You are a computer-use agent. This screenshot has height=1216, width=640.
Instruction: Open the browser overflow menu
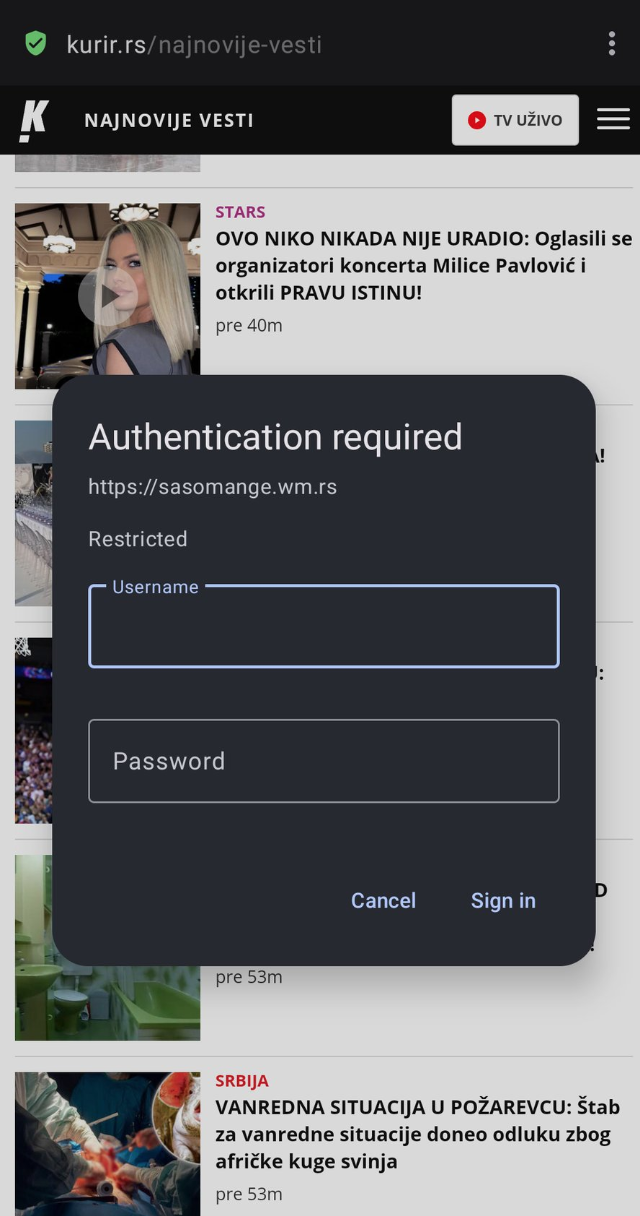(x=612, y=44)
